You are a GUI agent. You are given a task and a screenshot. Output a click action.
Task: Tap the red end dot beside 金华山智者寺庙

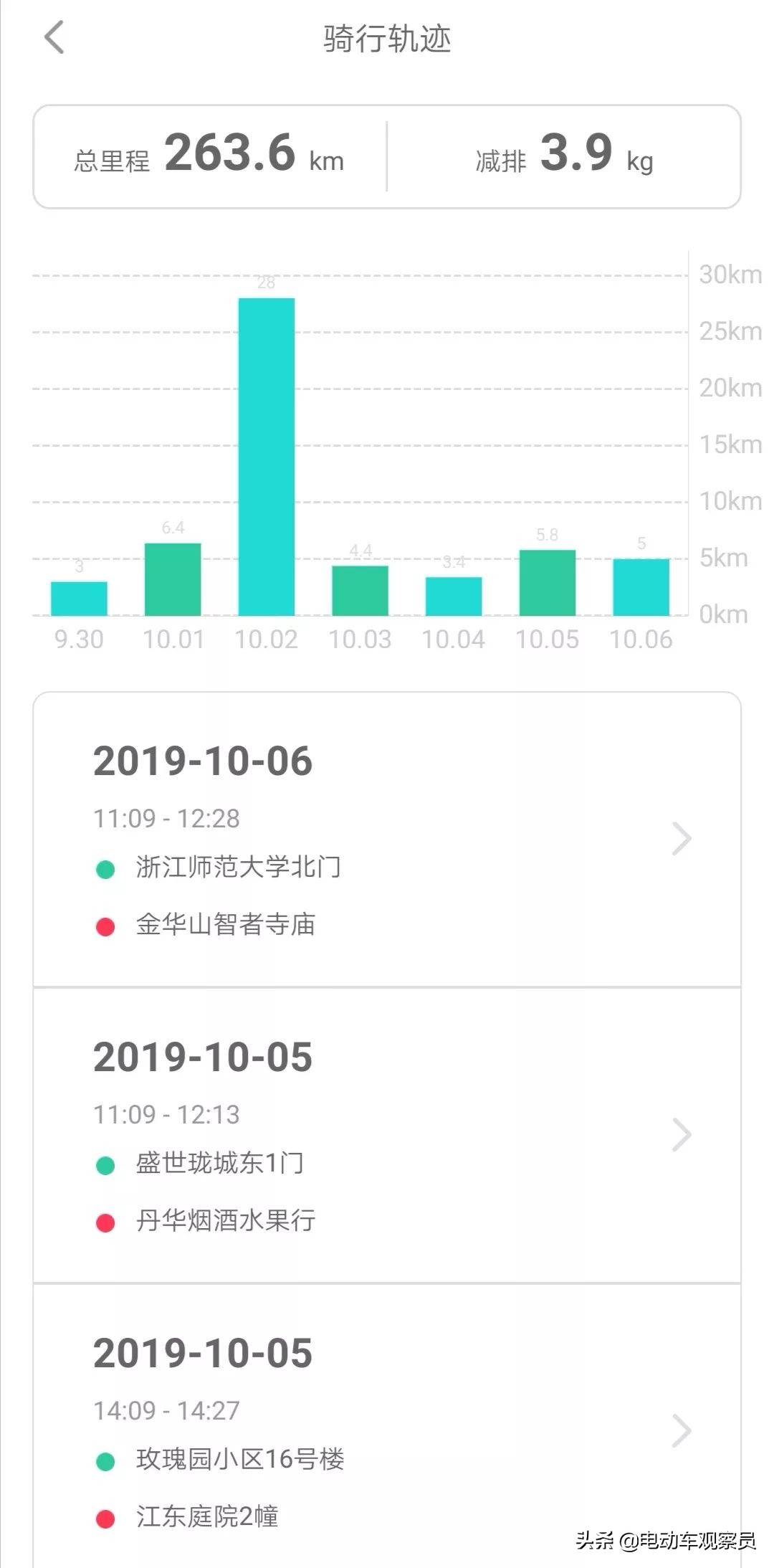pos(106,925)
